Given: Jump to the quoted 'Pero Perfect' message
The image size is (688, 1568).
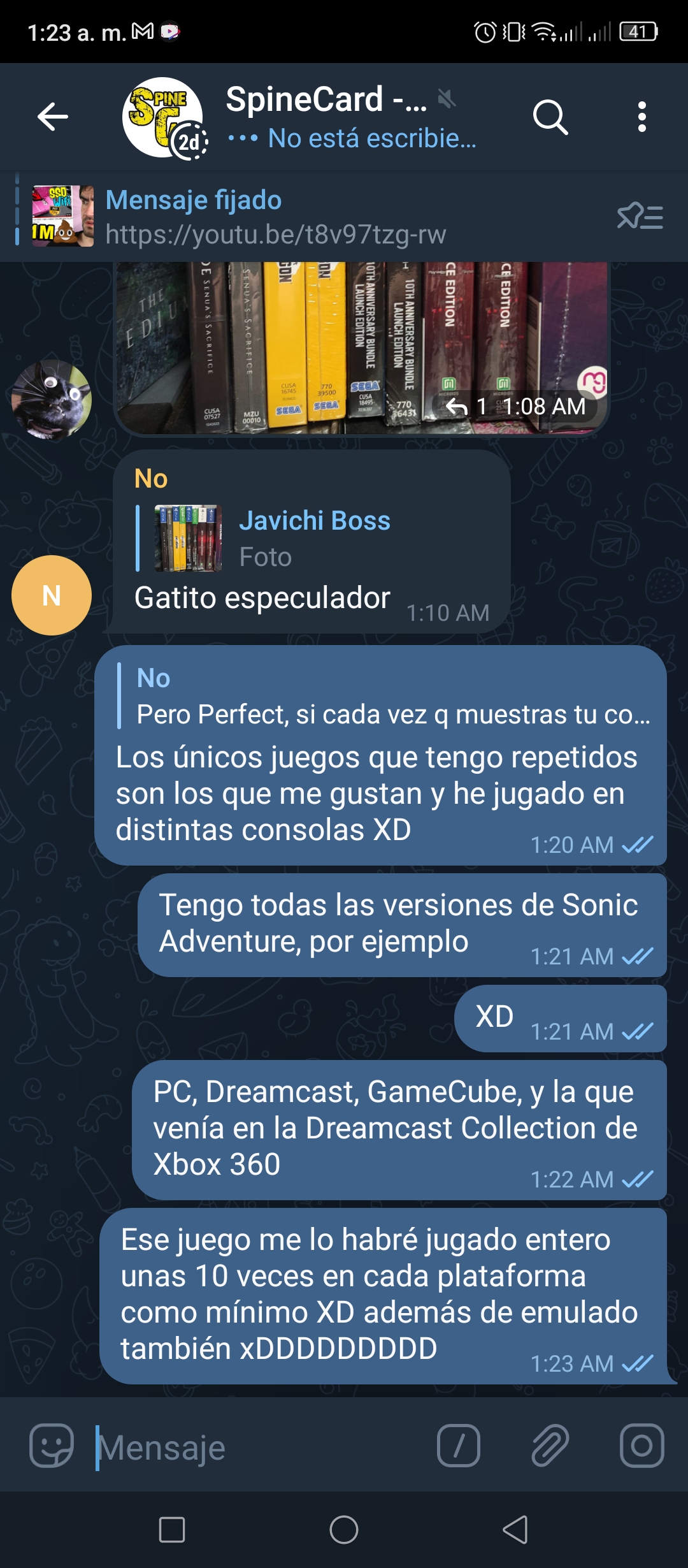Looking at the screenshot, I should (x=385, y=696).
